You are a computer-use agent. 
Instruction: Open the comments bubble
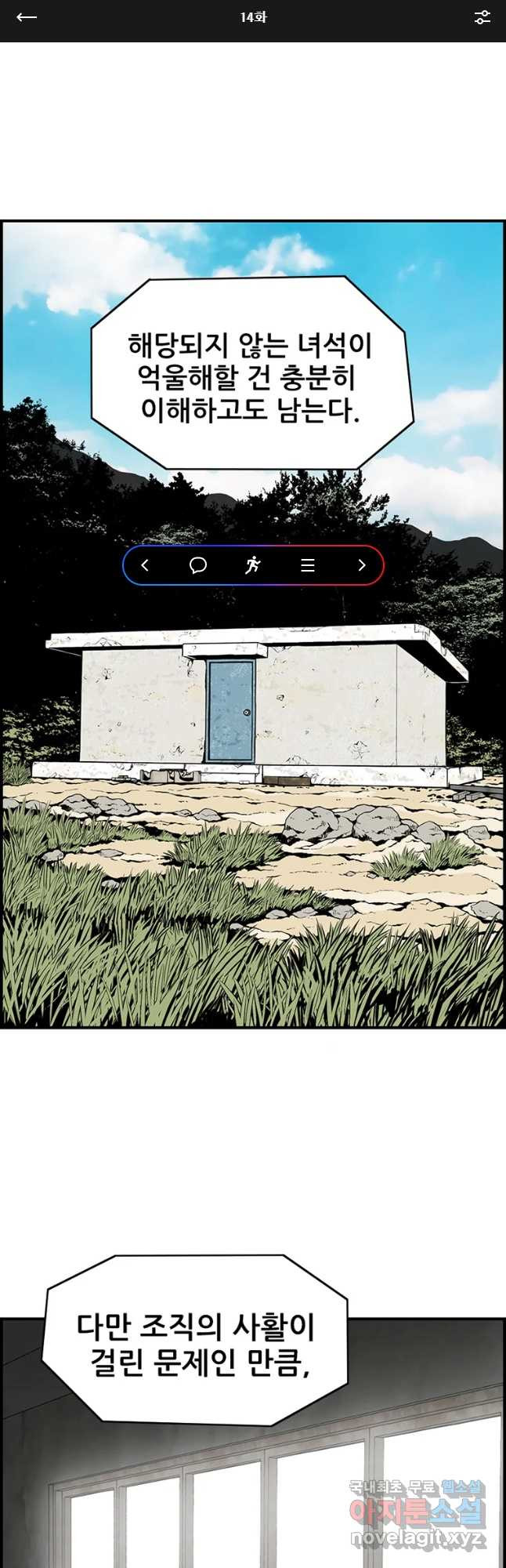[198, 565]
